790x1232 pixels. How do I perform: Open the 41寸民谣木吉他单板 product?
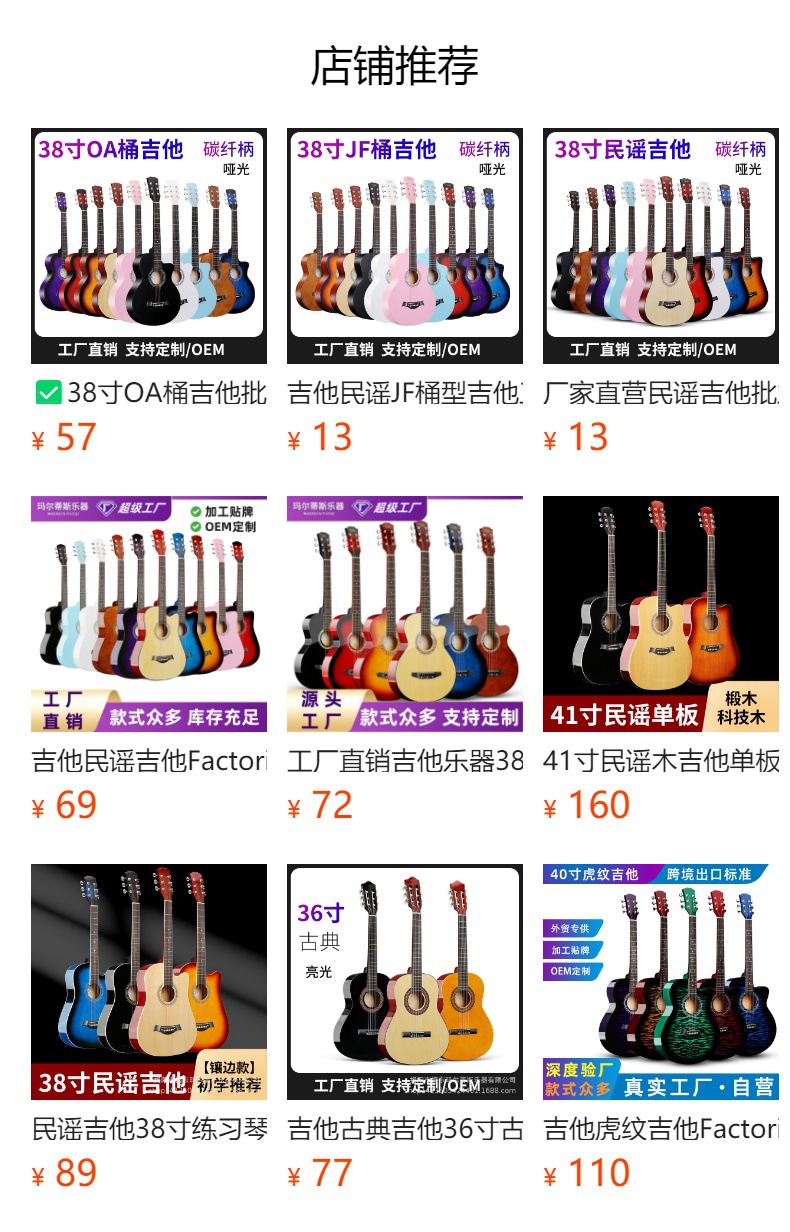[661, 614]
